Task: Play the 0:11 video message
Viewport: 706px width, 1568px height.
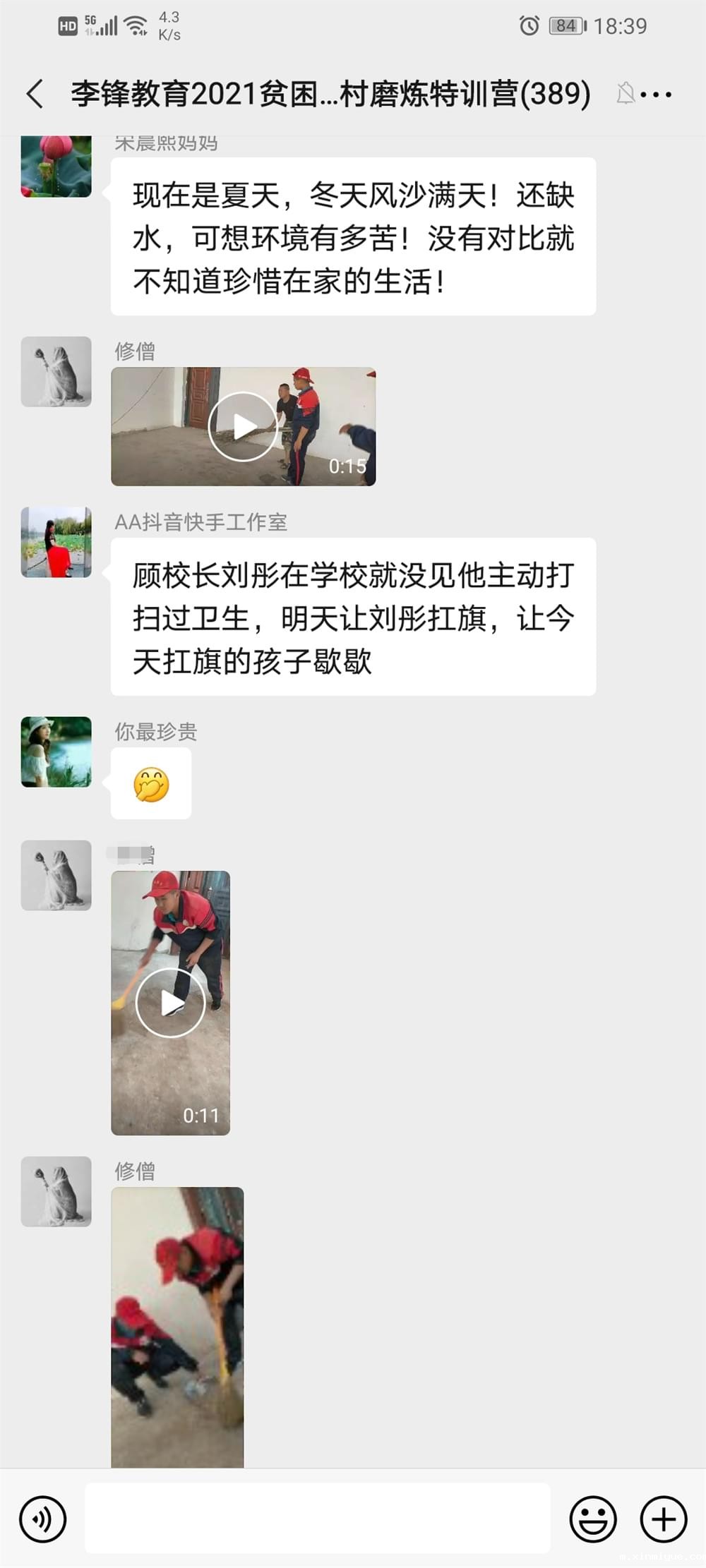Action: coord(170,1002)
